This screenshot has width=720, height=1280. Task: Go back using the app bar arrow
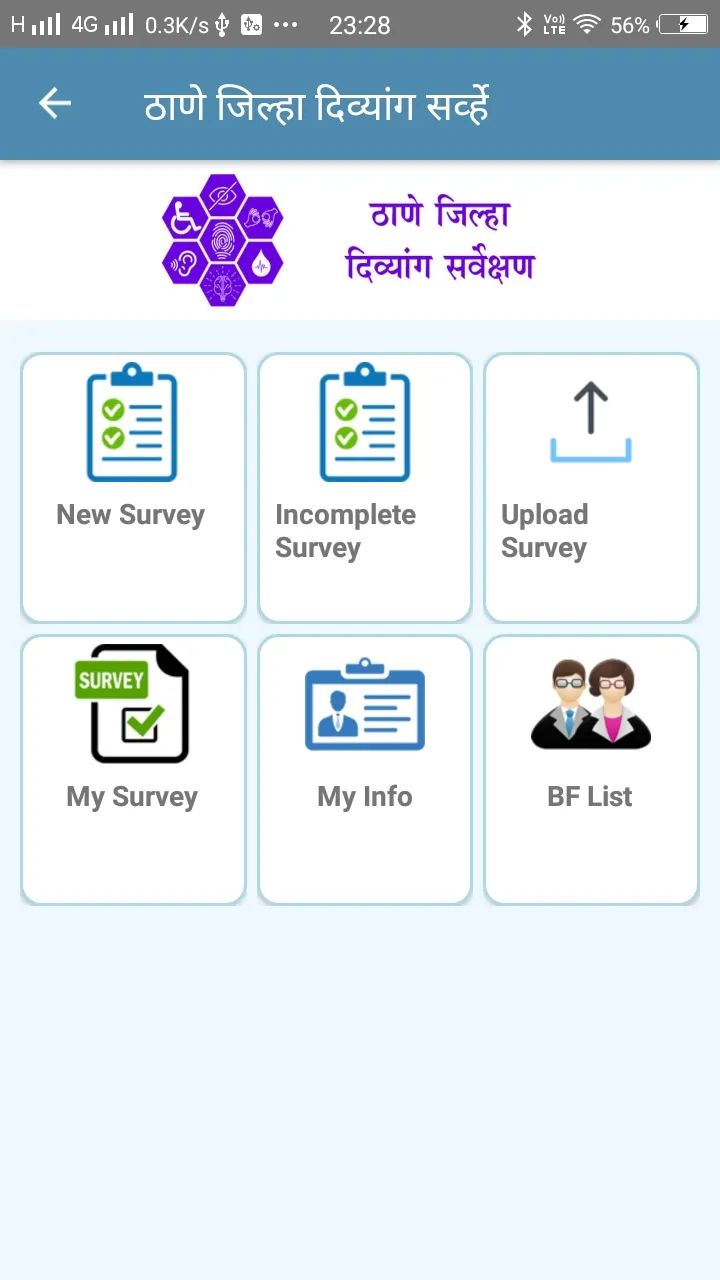[55, 103]
